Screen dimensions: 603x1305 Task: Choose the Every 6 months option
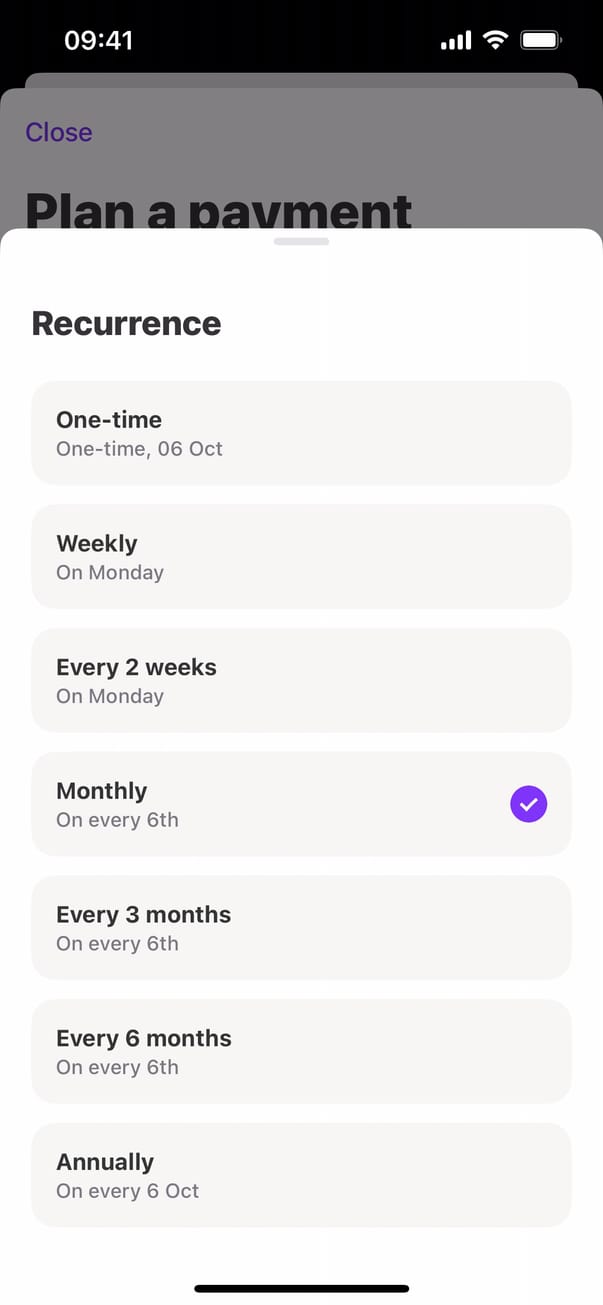(300, 1052)
